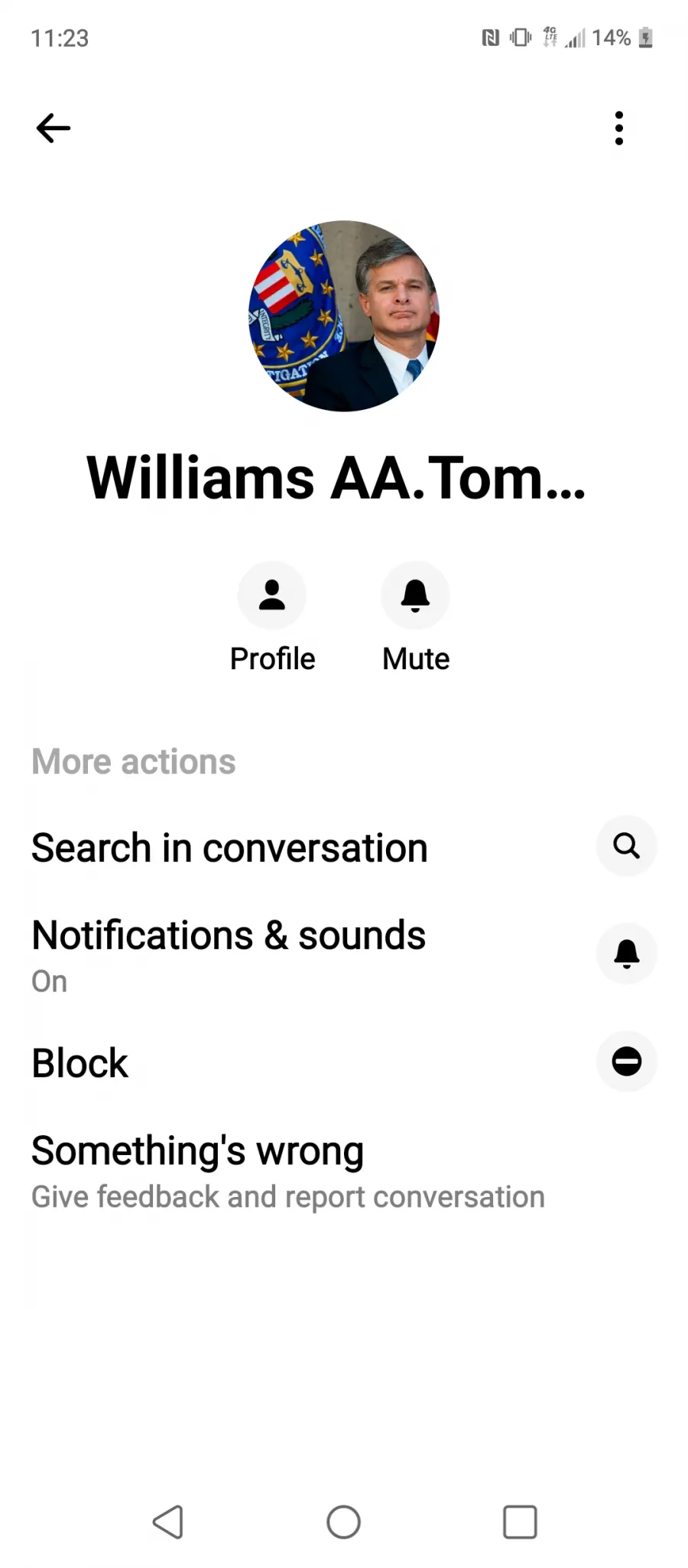Open Notifications & sounds settings
Viewport: 688px width, 1568px height.
pos(344,955)
